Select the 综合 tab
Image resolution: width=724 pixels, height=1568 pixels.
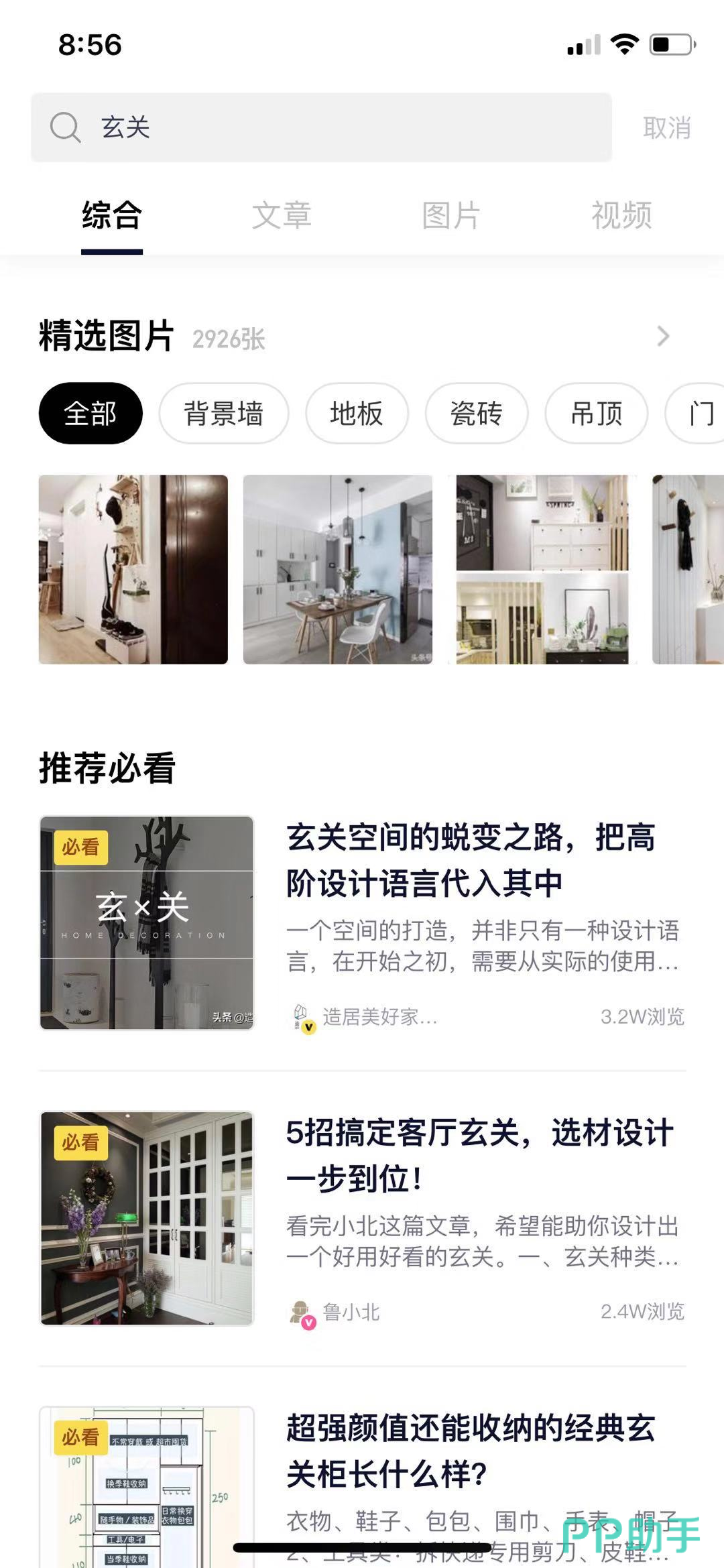point(112,216)
